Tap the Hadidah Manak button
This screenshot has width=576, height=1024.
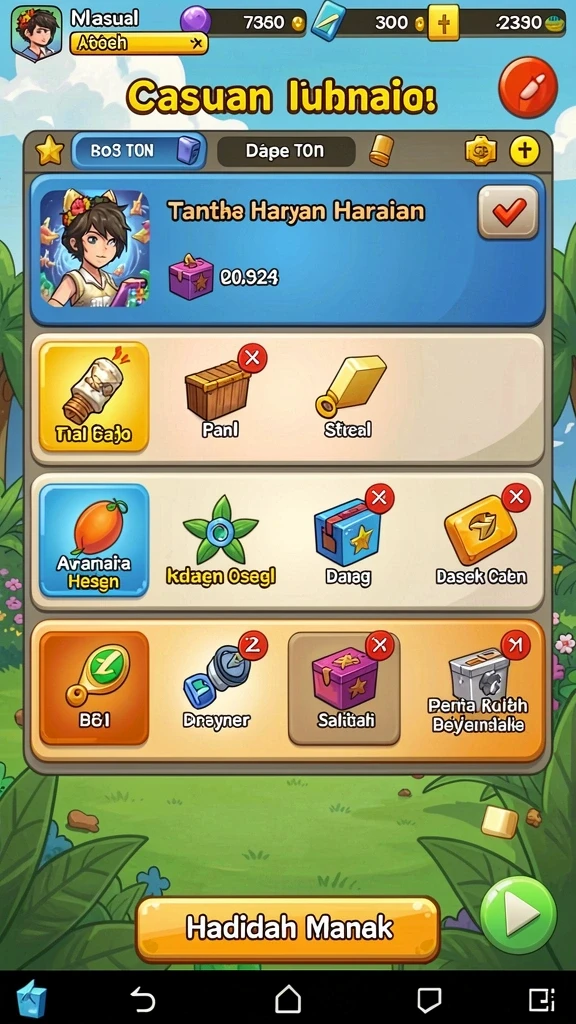[288, 928]
